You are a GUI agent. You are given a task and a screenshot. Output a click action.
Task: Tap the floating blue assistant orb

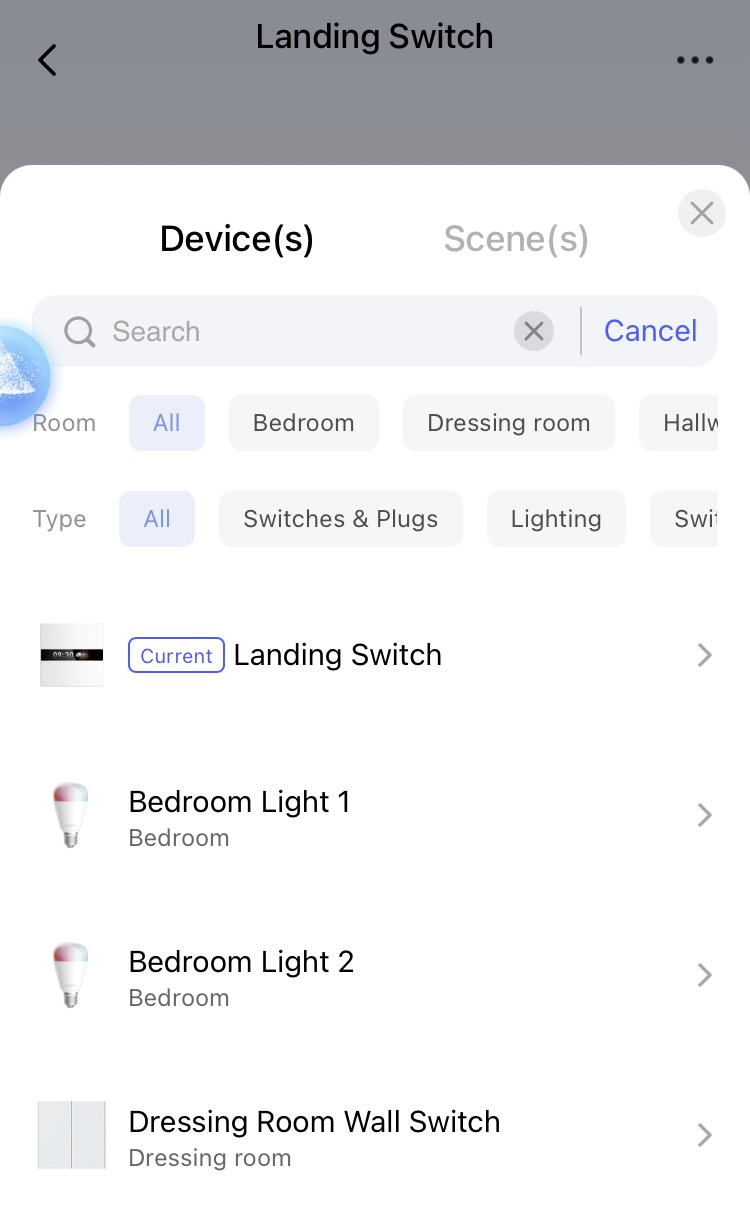[20, 375]
